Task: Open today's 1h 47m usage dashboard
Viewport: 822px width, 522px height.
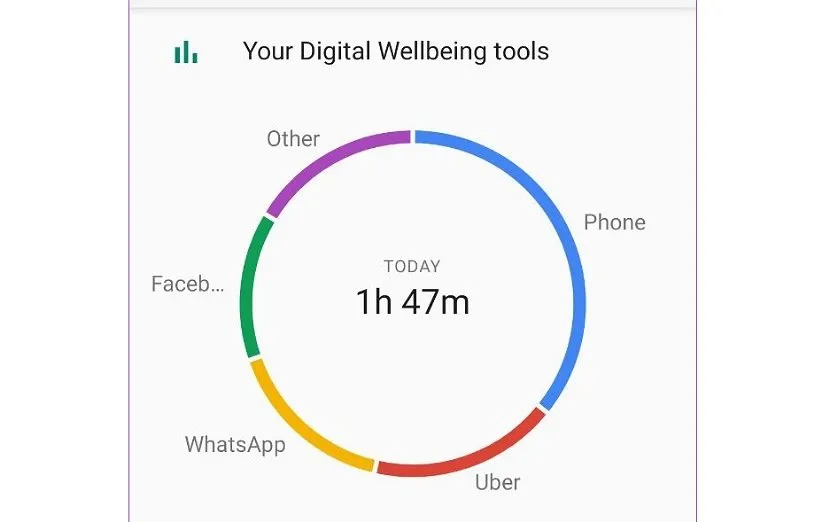Action: coord(413,301)
